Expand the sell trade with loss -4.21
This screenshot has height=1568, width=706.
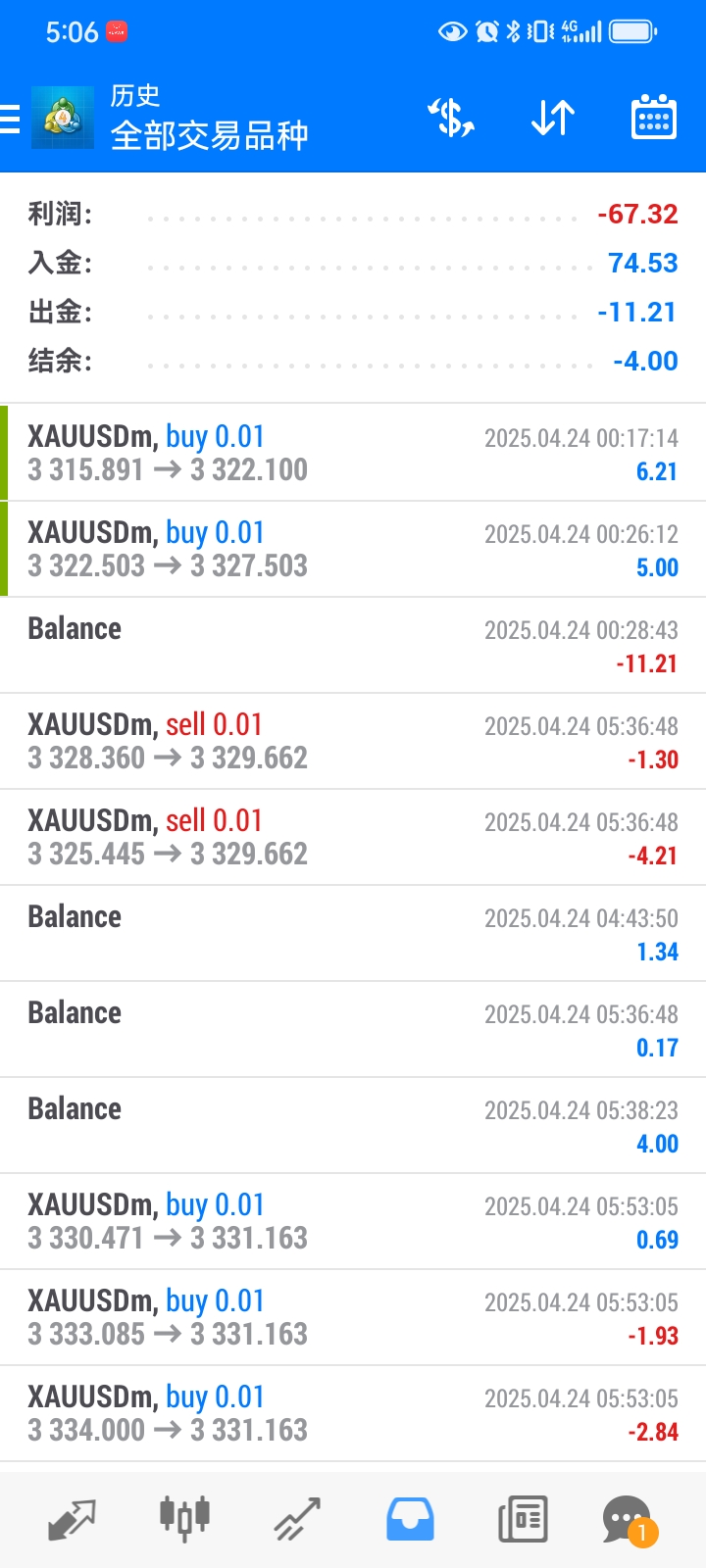[353, 837]
